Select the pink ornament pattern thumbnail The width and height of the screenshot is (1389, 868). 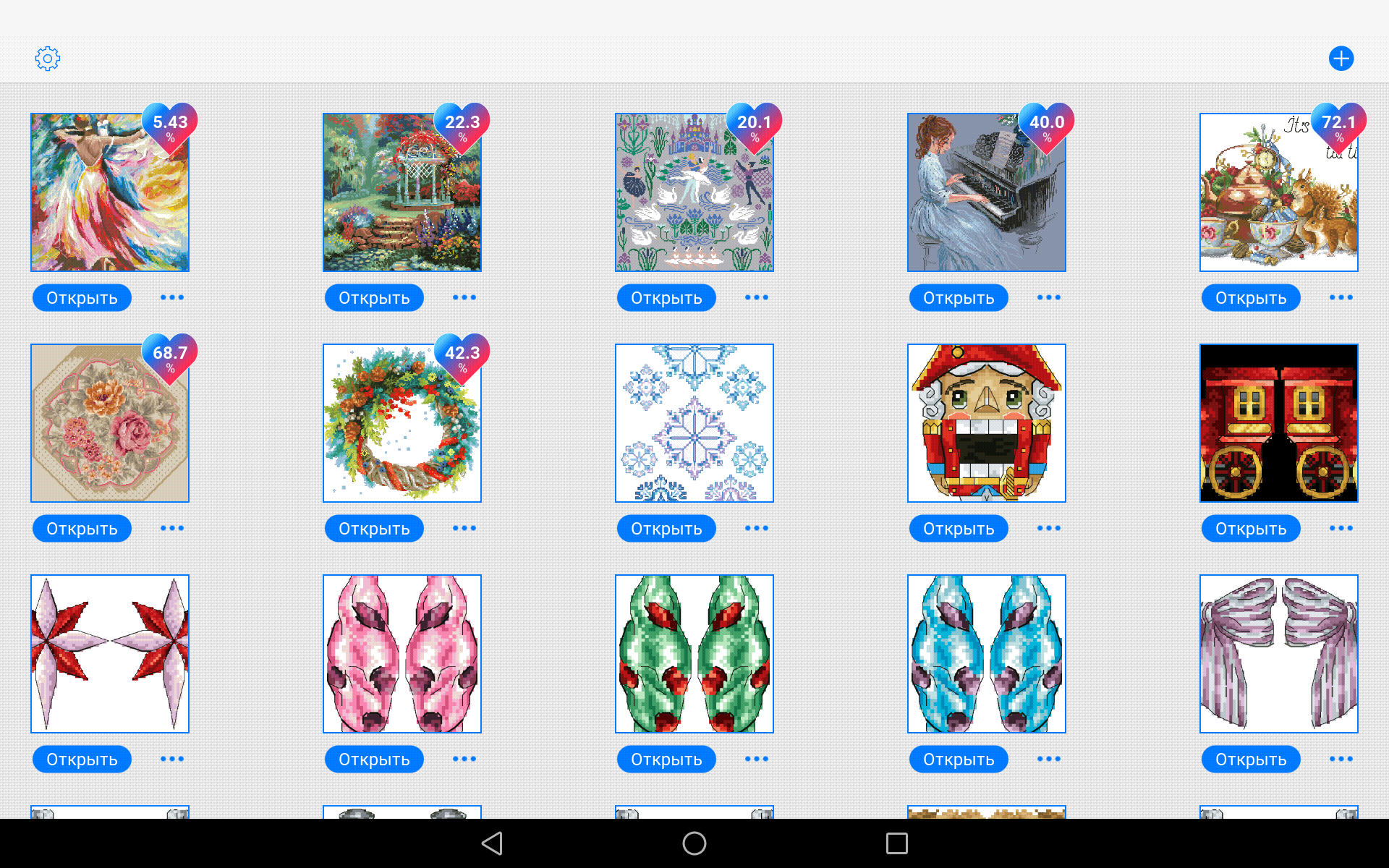point(402,654)
